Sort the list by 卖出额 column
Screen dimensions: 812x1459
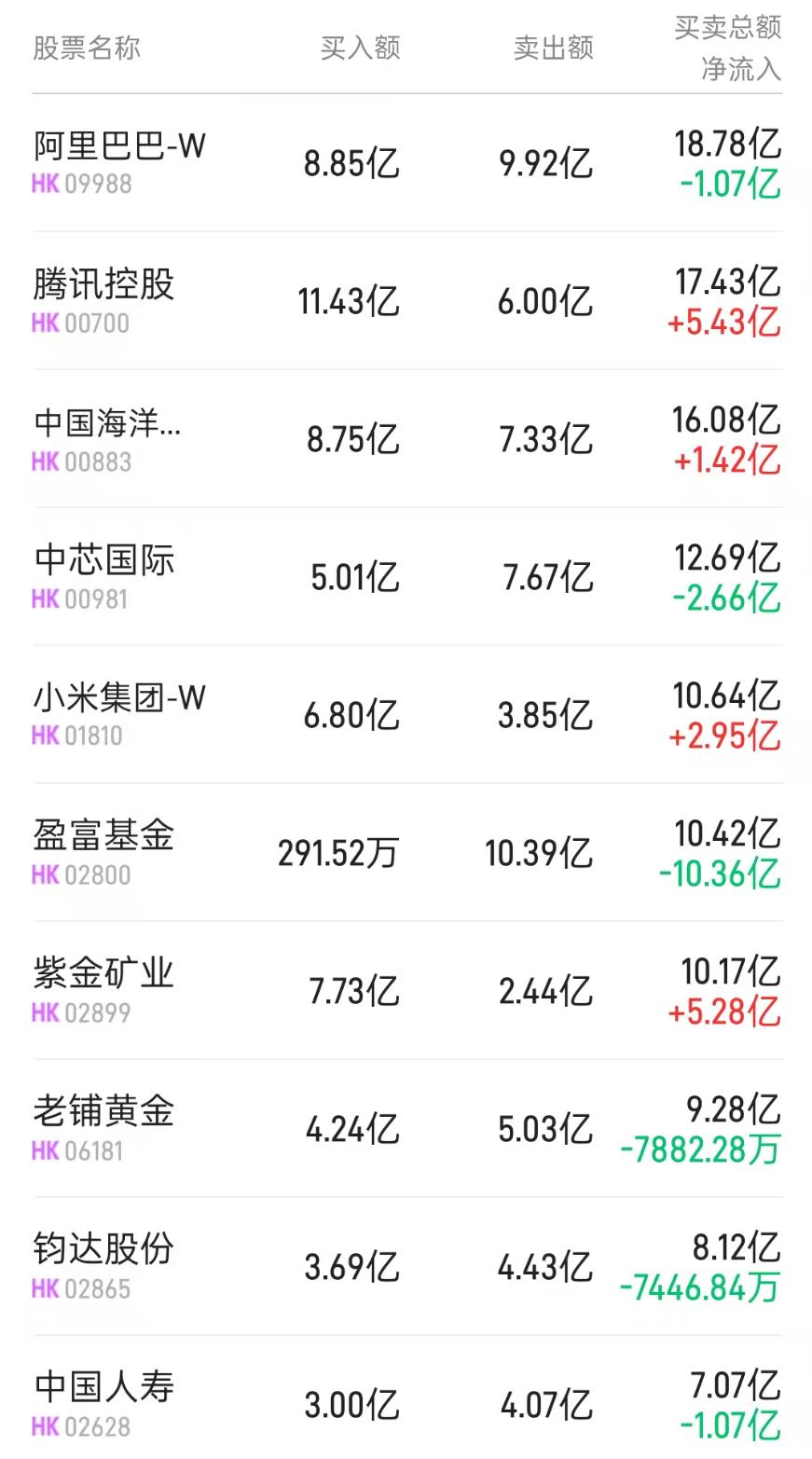pyautogui.click(x=554, y=48)
